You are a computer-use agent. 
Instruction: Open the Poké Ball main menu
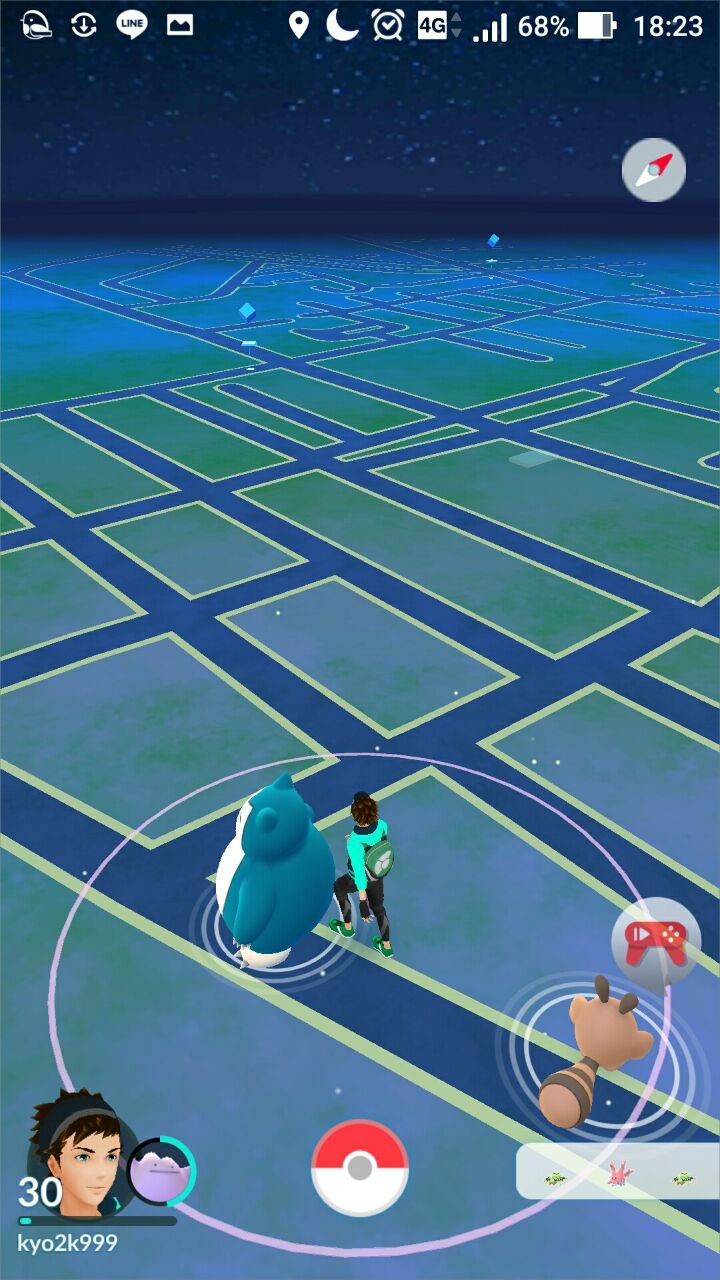pos(360,1167)
